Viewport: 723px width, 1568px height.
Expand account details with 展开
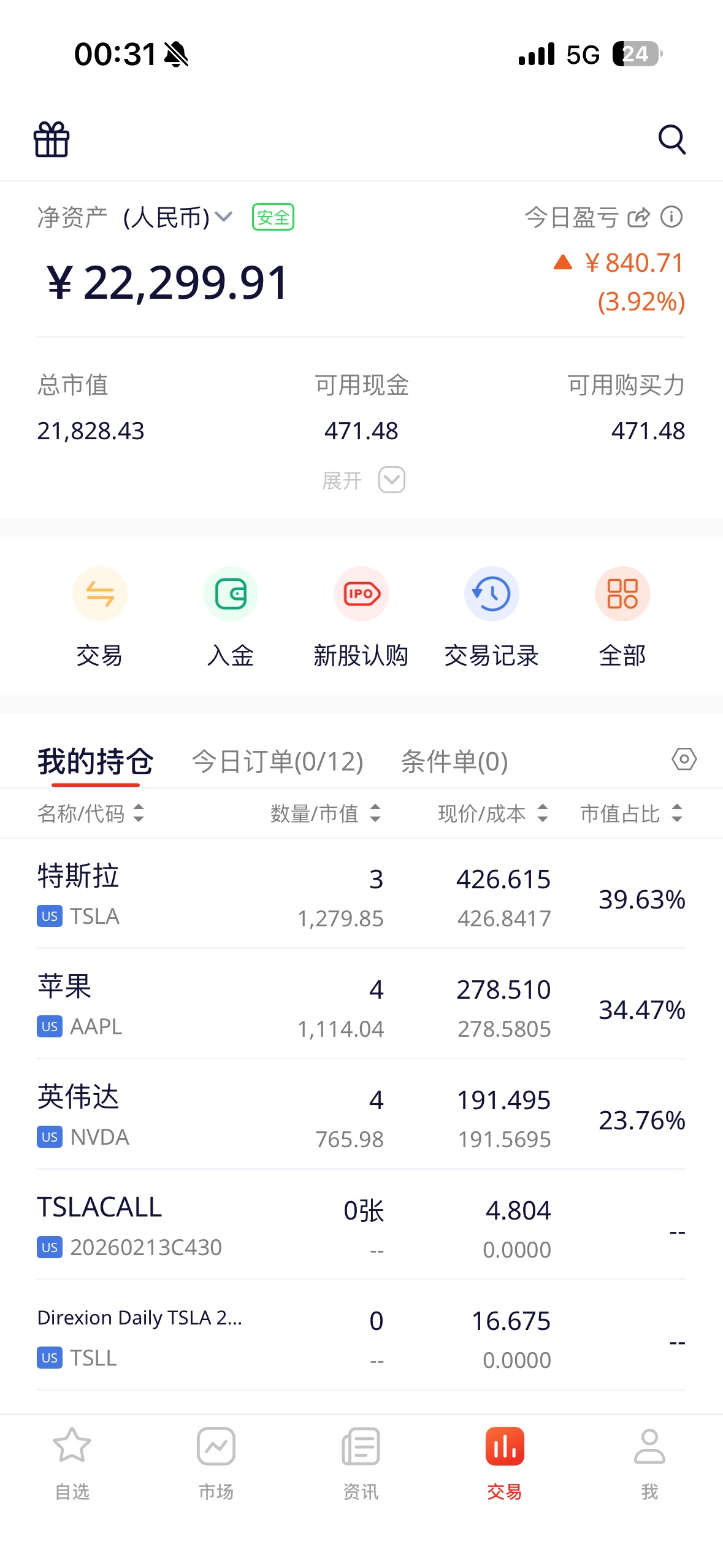363,480
